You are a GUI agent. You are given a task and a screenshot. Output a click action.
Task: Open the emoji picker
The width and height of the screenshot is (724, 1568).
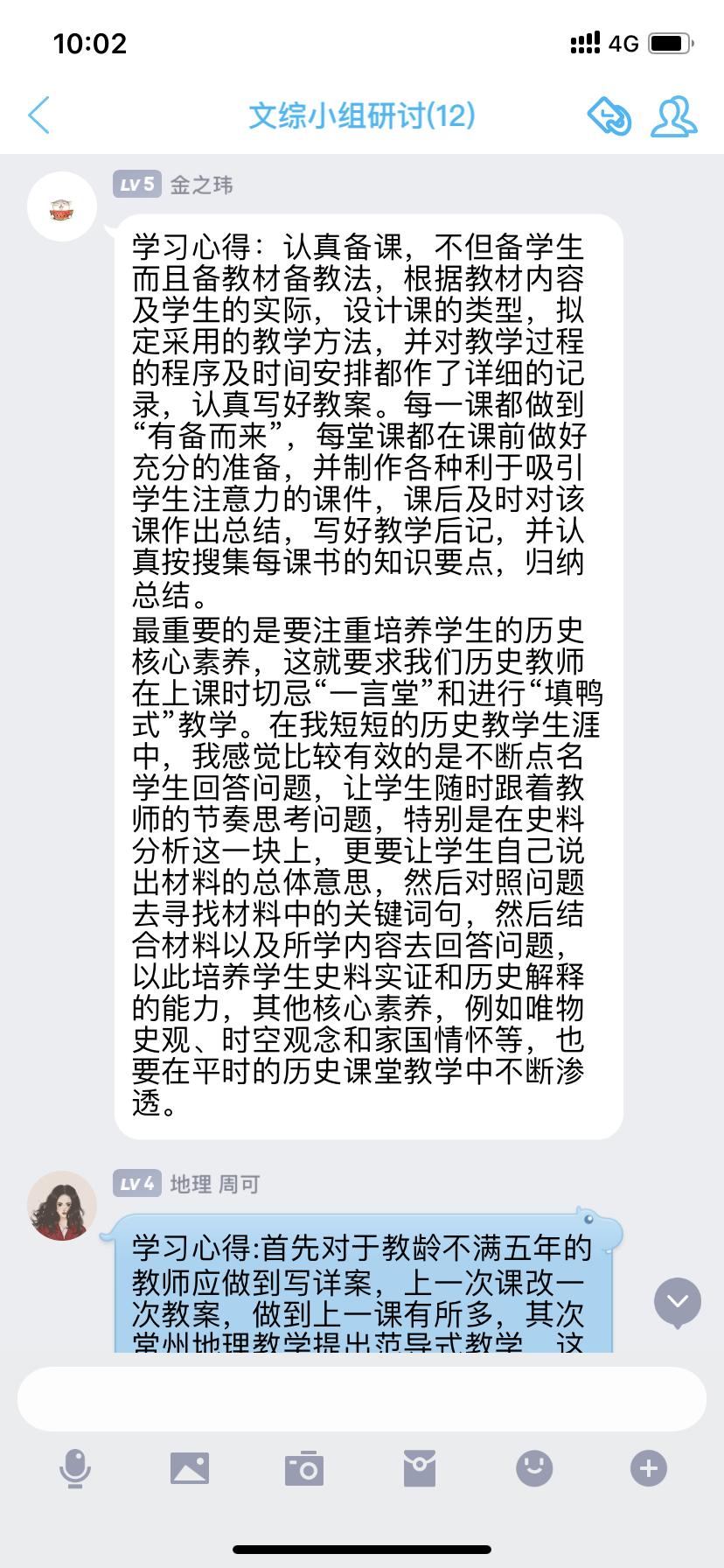point(534,1468)
